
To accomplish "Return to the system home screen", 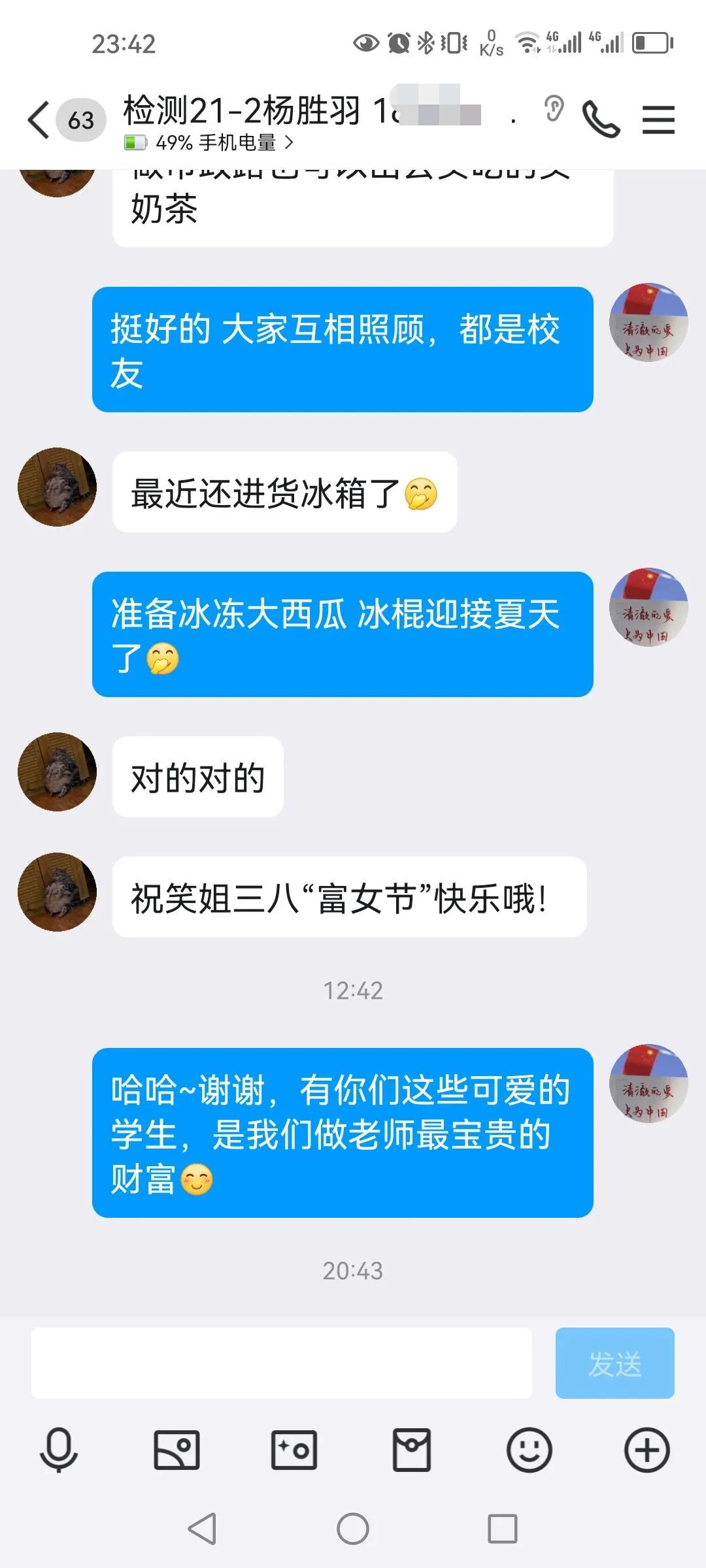I will [x=353, y=1529].
